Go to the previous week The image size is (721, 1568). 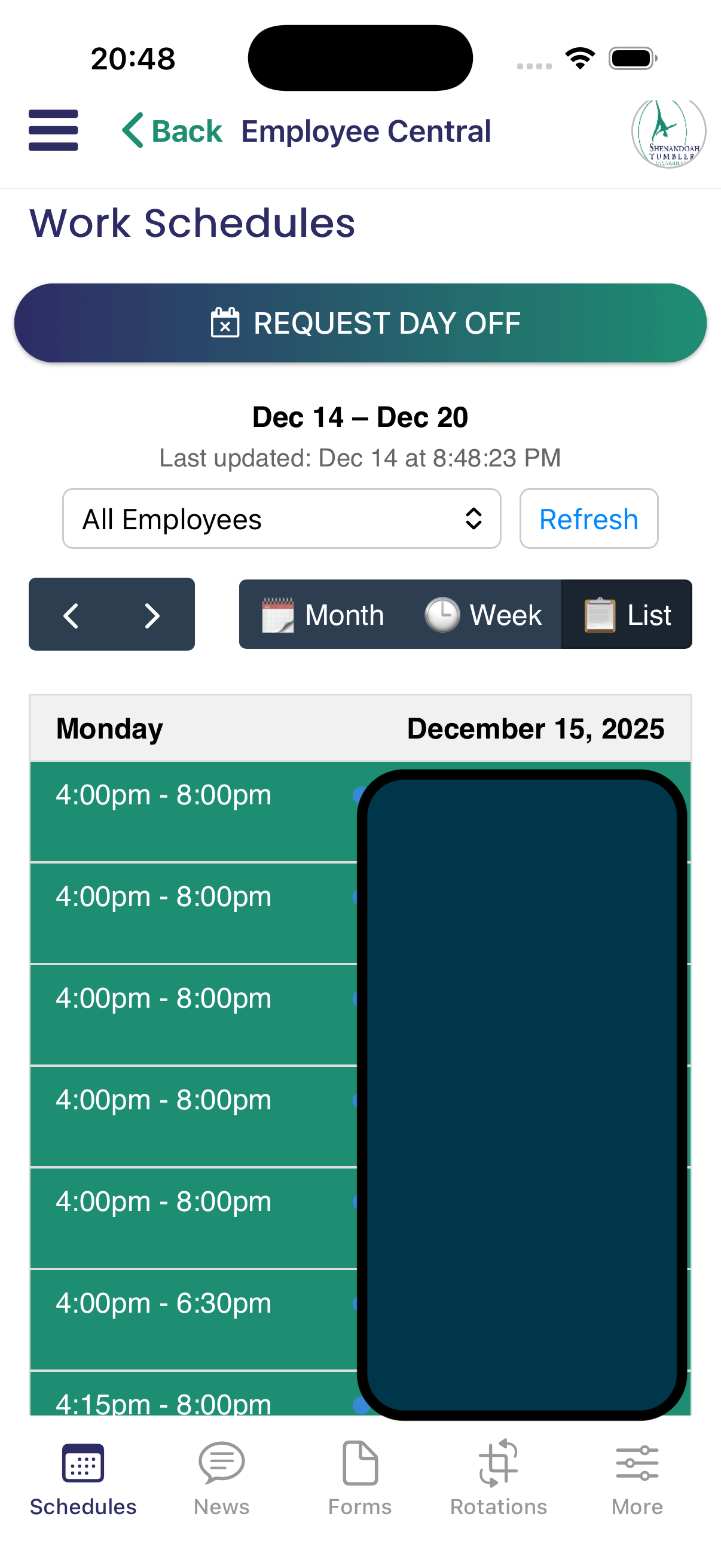click(71, 615)
